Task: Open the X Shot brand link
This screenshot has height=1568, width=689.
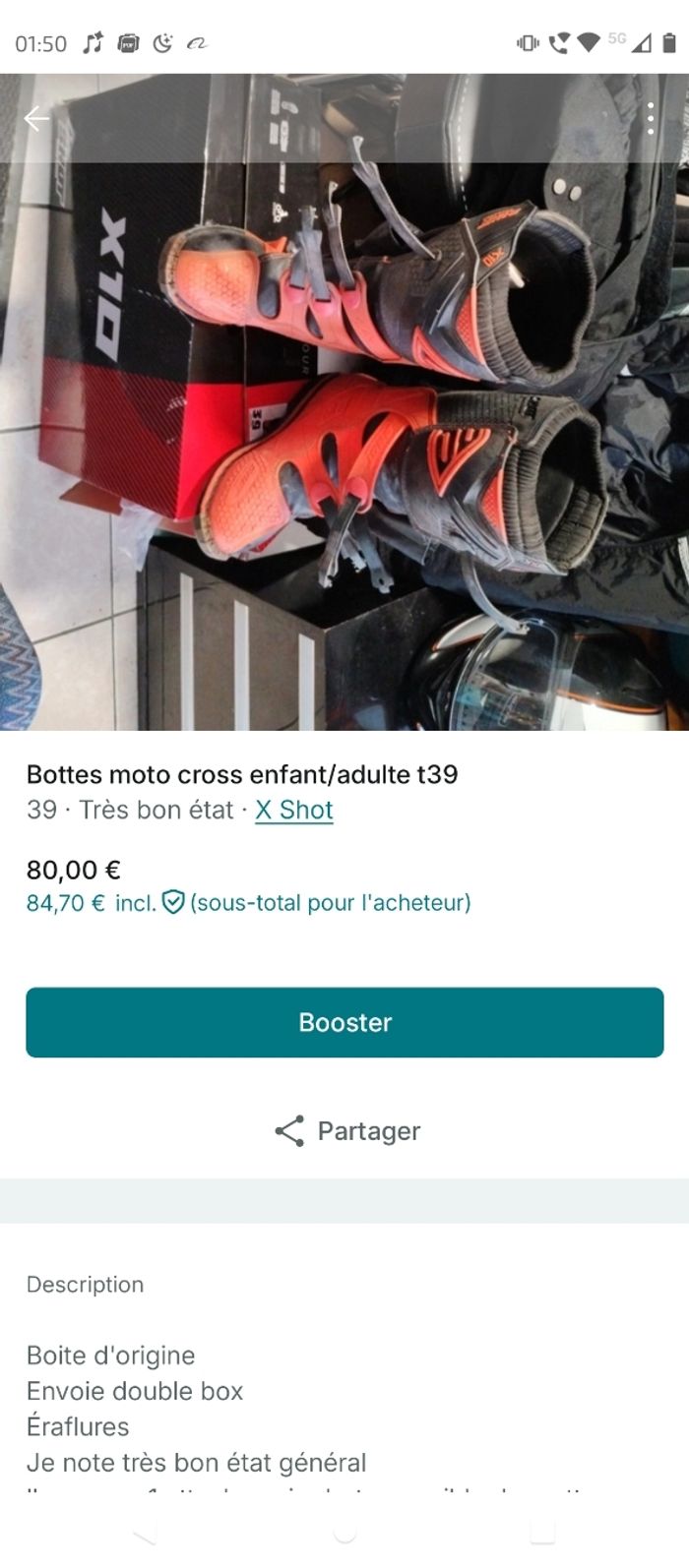Action: click(x=293, y=810)
